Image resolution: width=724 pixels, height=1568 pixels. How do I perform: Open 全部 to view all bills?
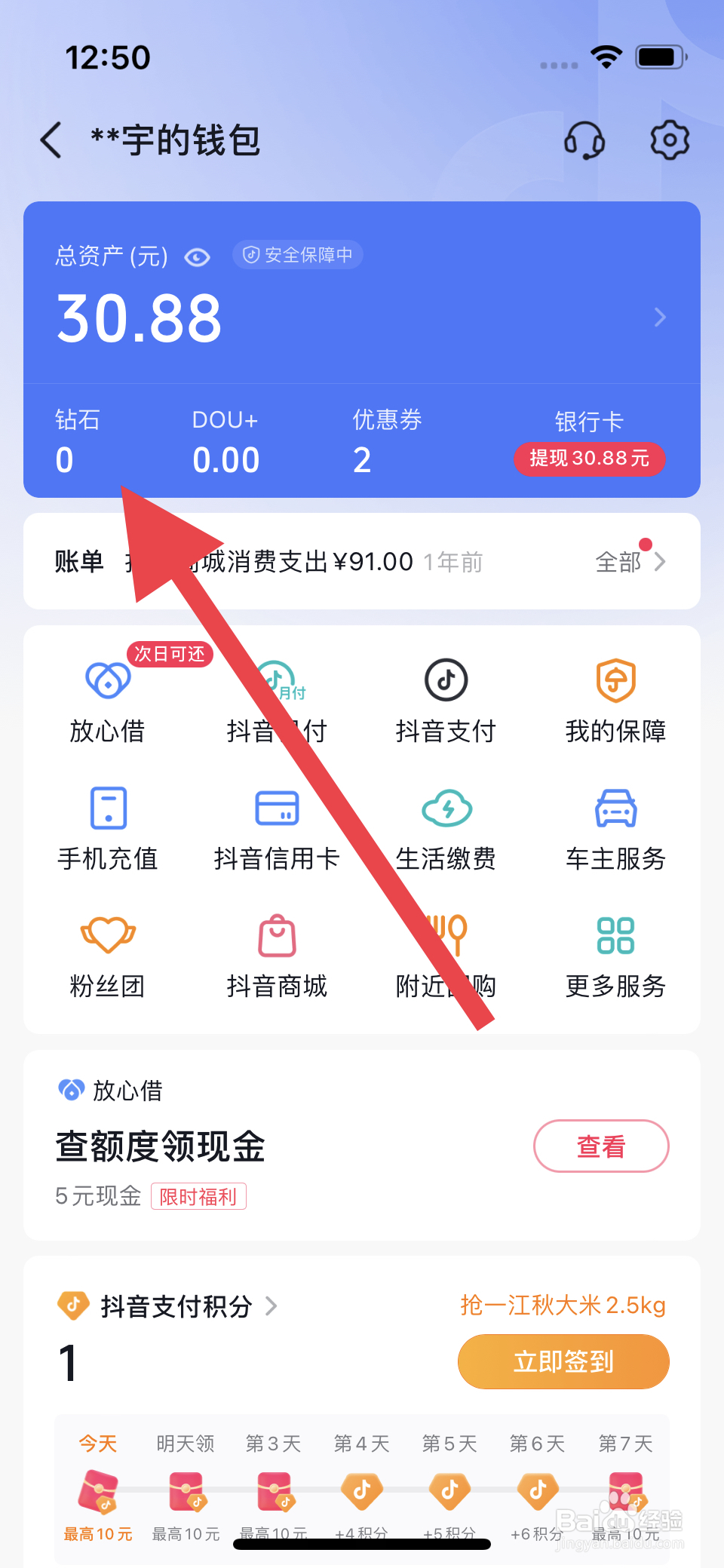(x=632, y=562)
